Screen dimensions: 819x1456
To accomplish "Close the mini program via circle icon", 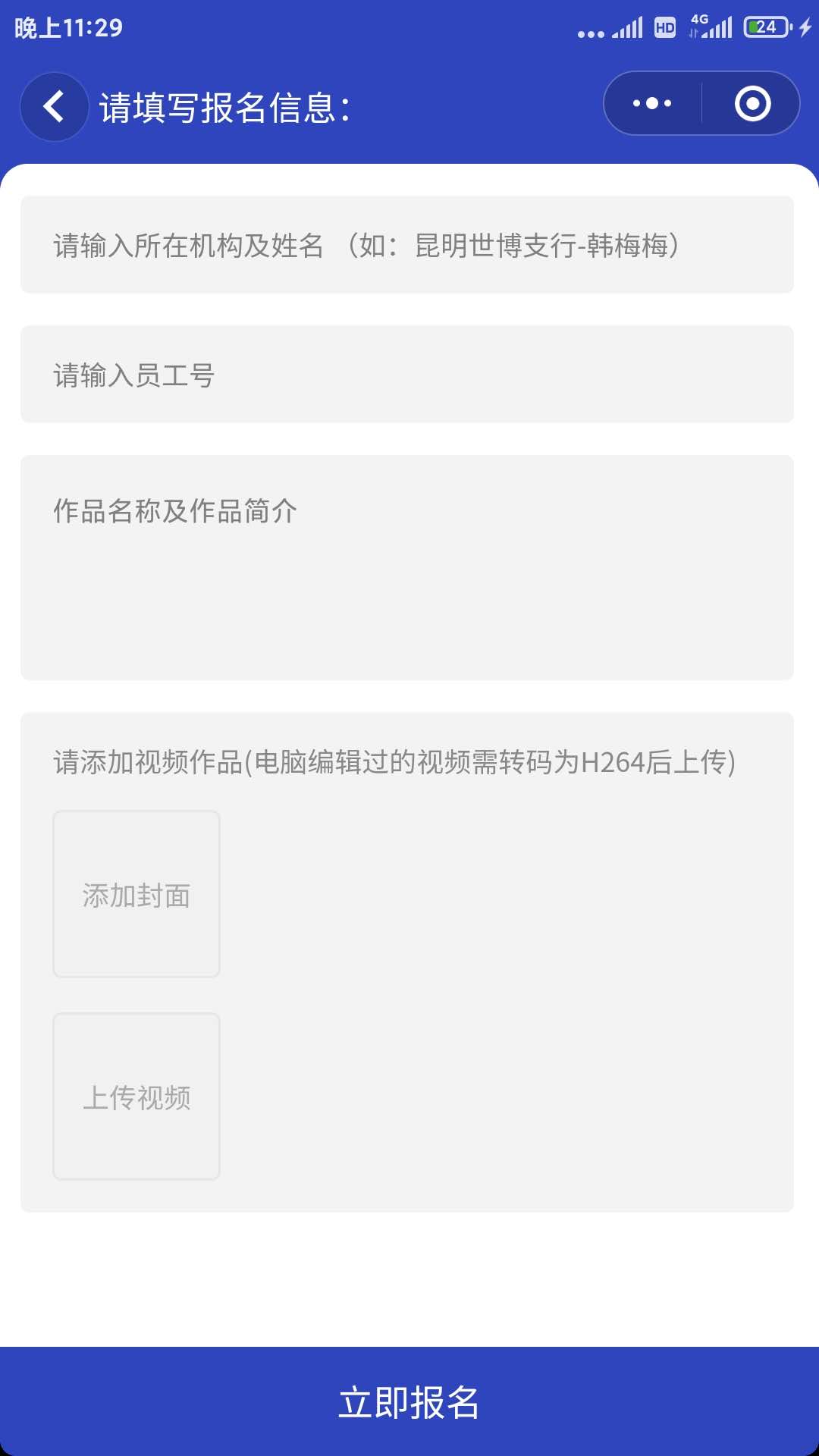I will (x=752, y=103).
